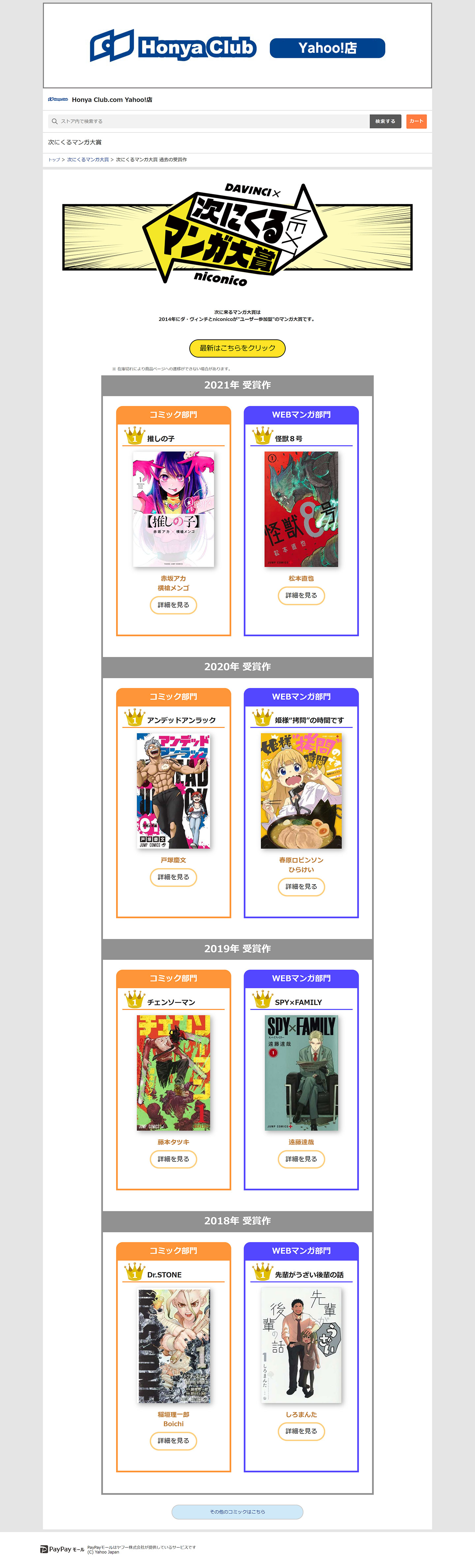Image resolution: width=475 pixels, height=1568 pixels.
Task: View details for 先輩がうざい後輩の話
Action: point(301,1431)
